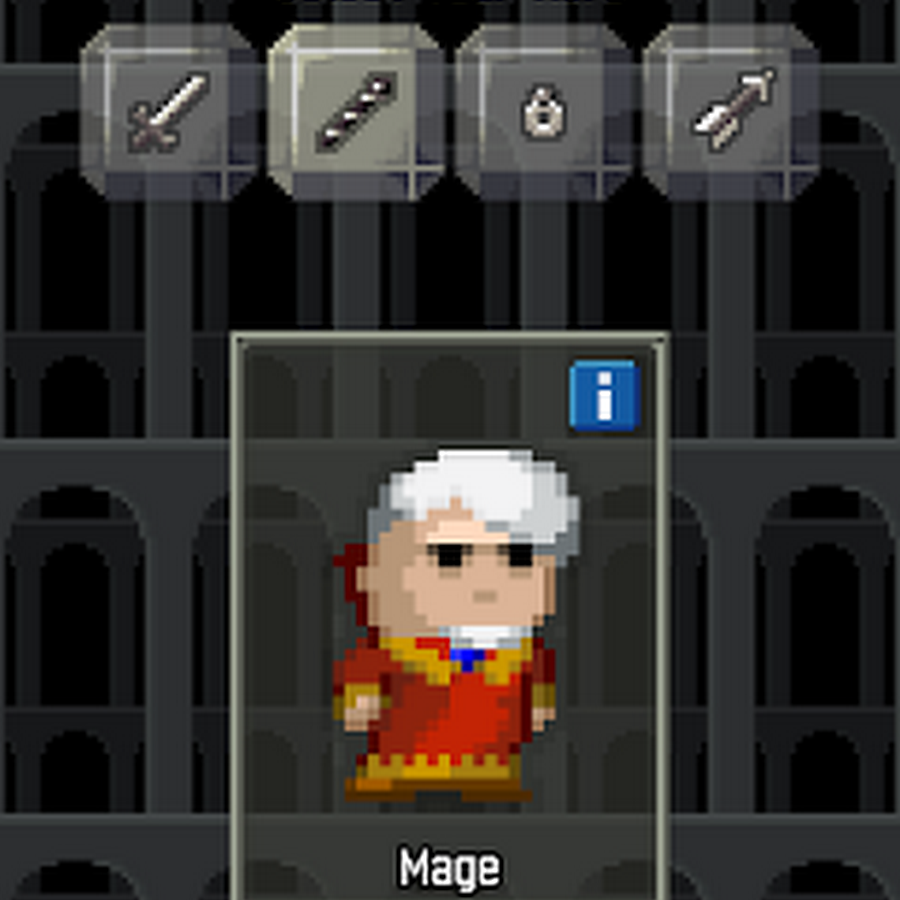Select the arrow hero class button
This screenshot has width=900, height=900.
click(x=731, y=112)
